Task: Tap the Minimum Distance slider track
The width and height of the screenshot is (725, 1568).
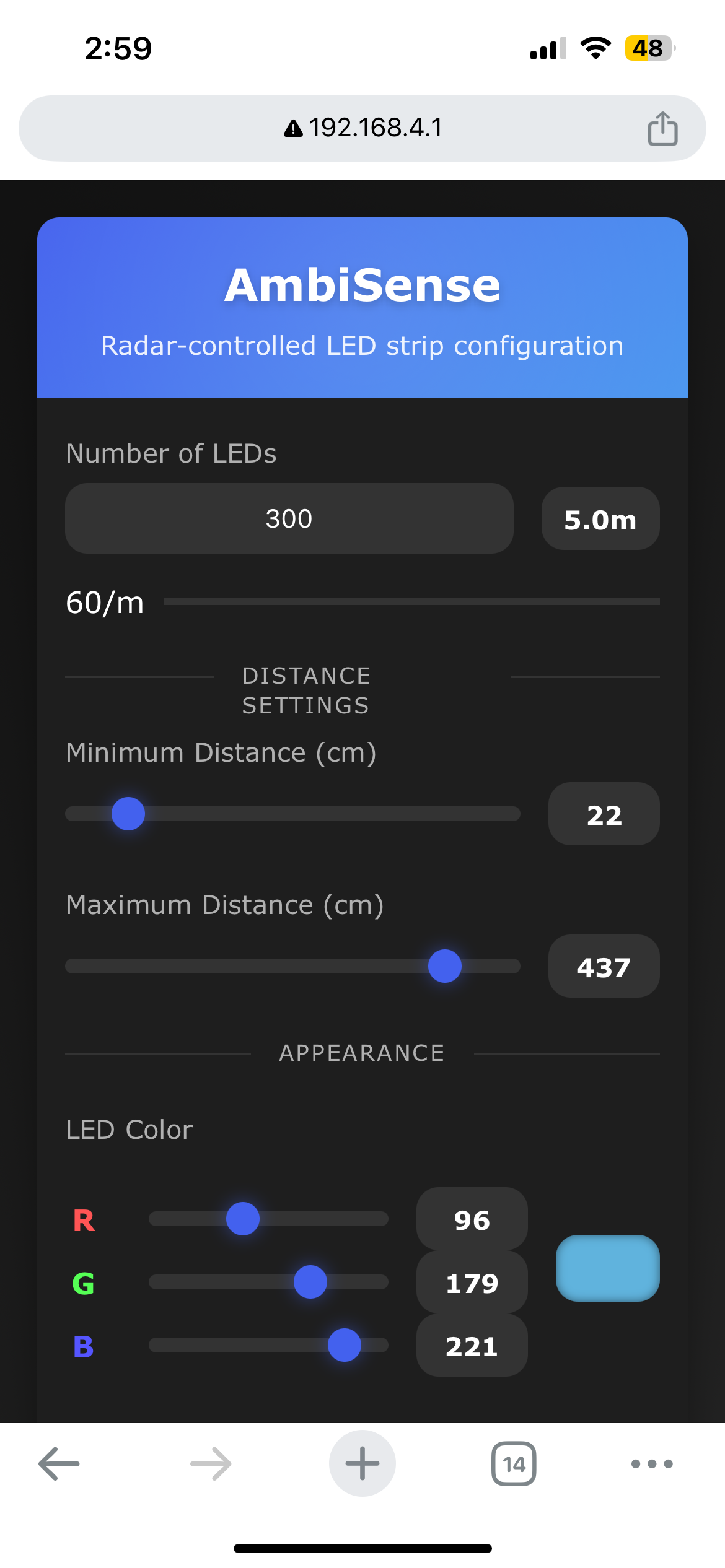Action: coord(292,814)
